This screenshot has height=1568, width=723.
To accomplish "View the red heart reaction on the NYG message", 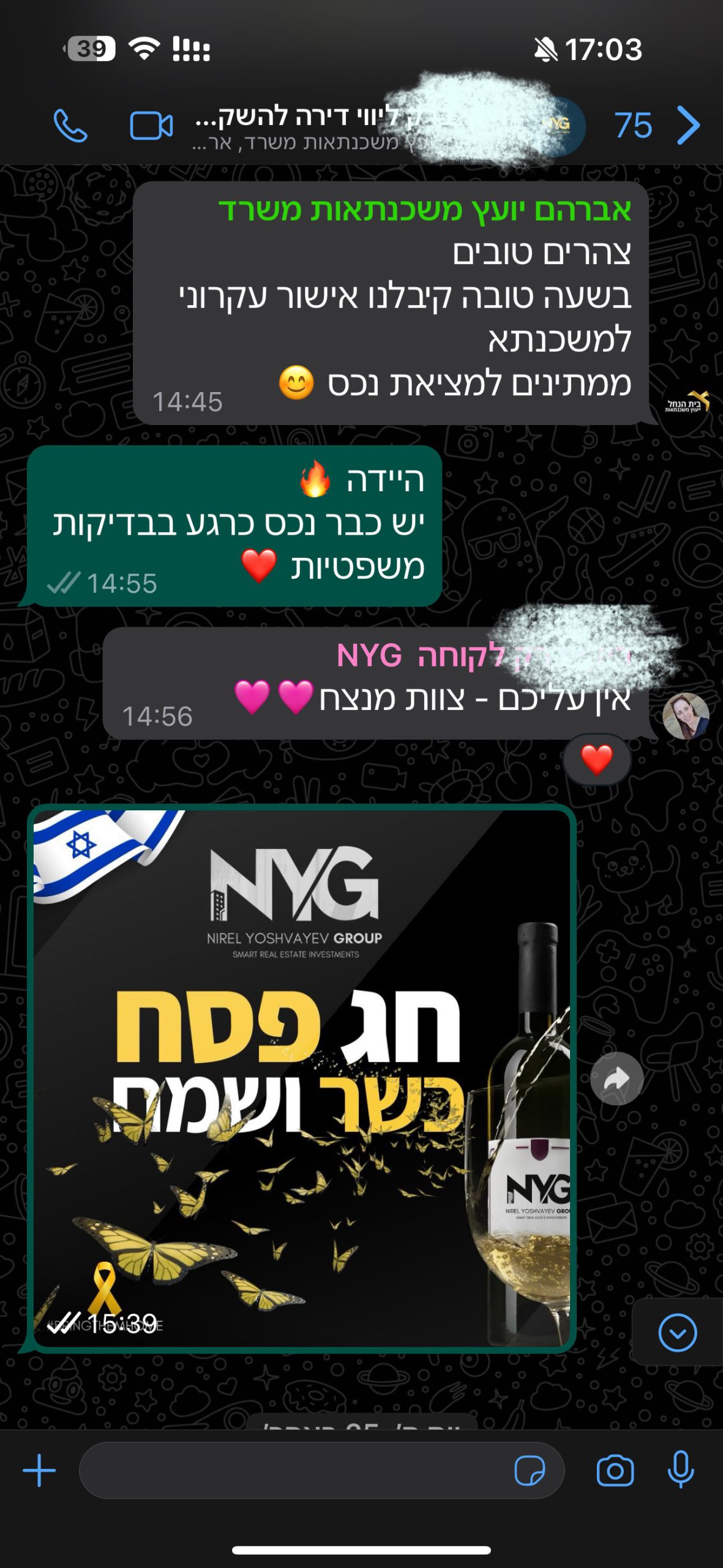I will click(x=597, y=759).
